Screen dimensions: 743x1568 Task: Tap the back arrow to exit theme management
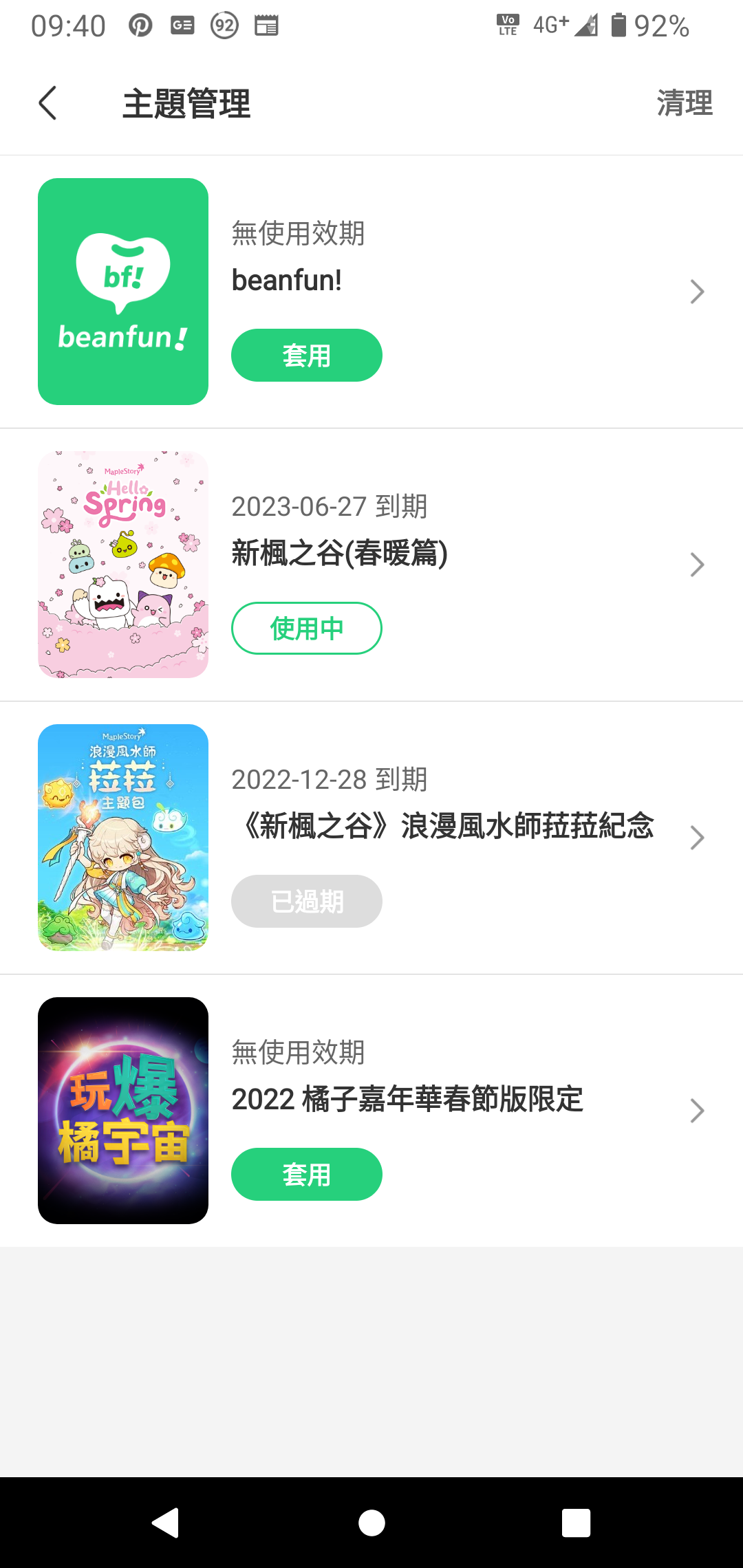point(46,102)
